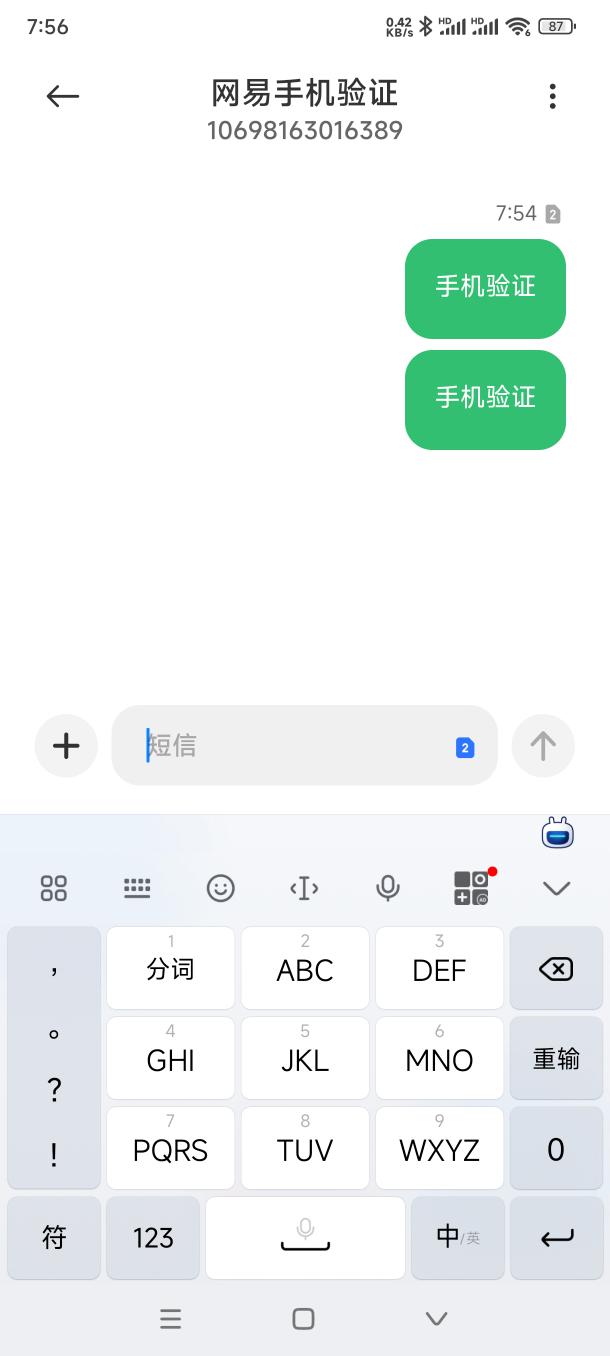This screenshot has width=610, height=1356.
Task: Switch SIM card via the blue 2 icon
Action: tap(465, 747)
